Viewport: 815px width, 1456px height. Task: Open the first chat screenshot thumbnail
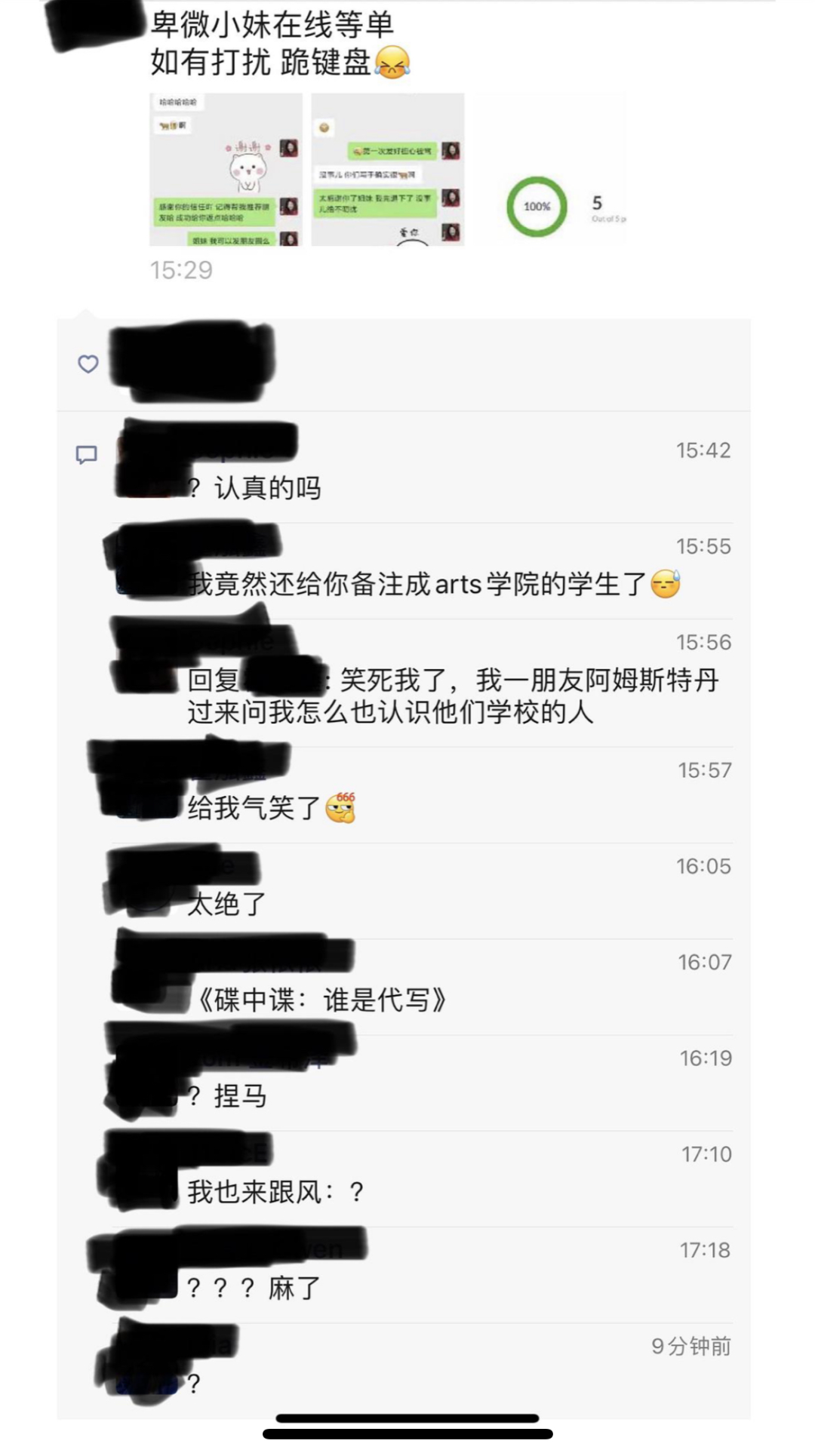(226, 170)
